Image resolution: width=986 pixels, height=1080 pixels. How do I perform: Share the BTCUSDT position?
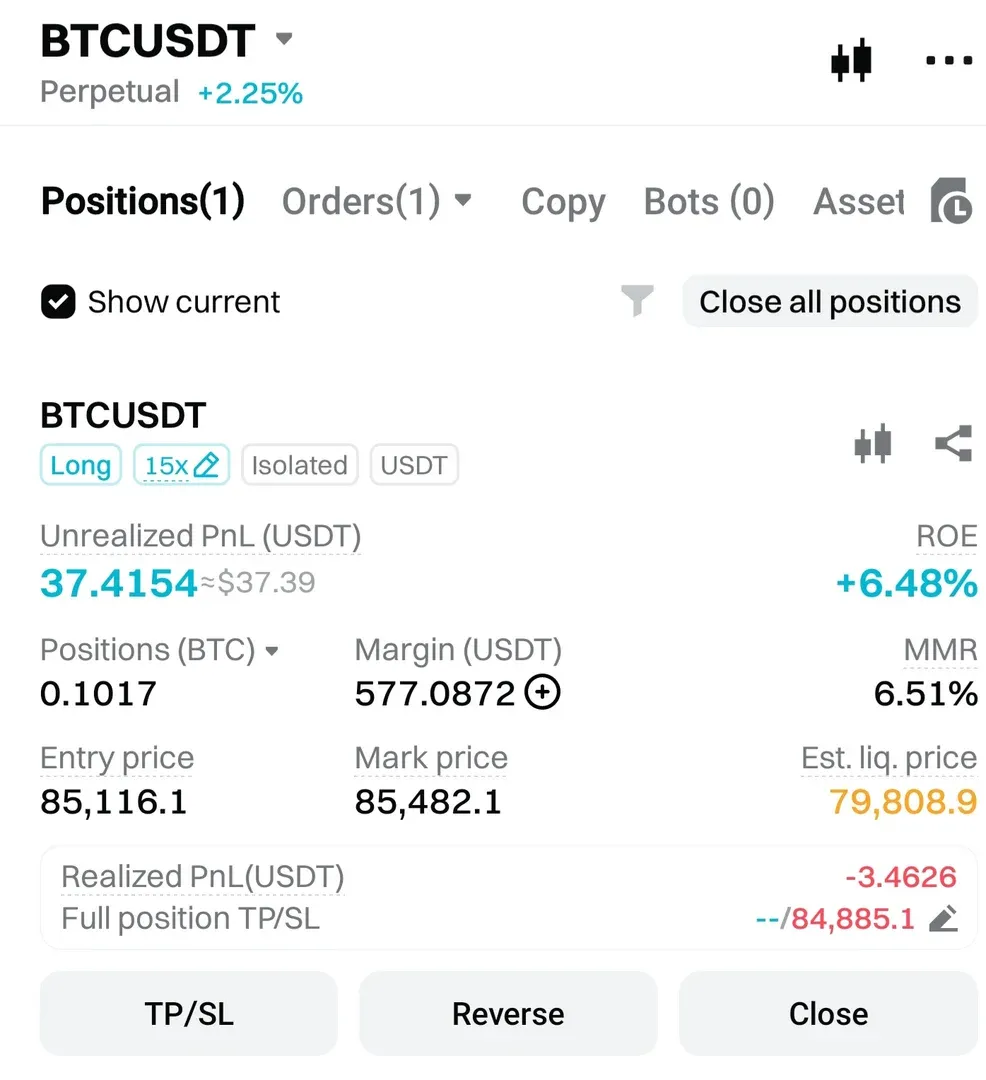pyautogui.click(x=953, y=443)
